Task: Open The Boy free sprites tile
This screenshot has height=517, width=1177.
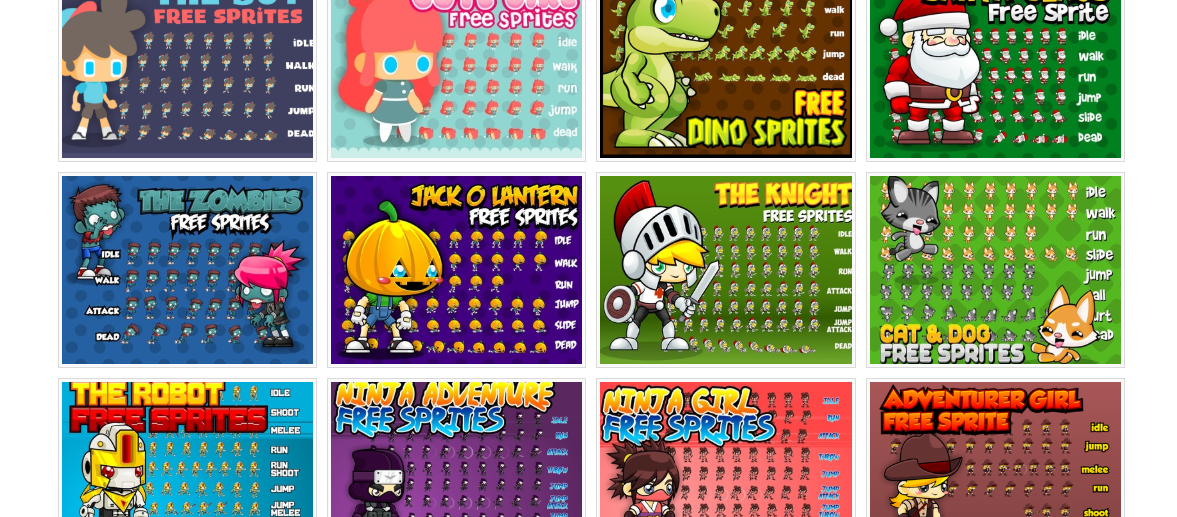Action: point(187,78)
